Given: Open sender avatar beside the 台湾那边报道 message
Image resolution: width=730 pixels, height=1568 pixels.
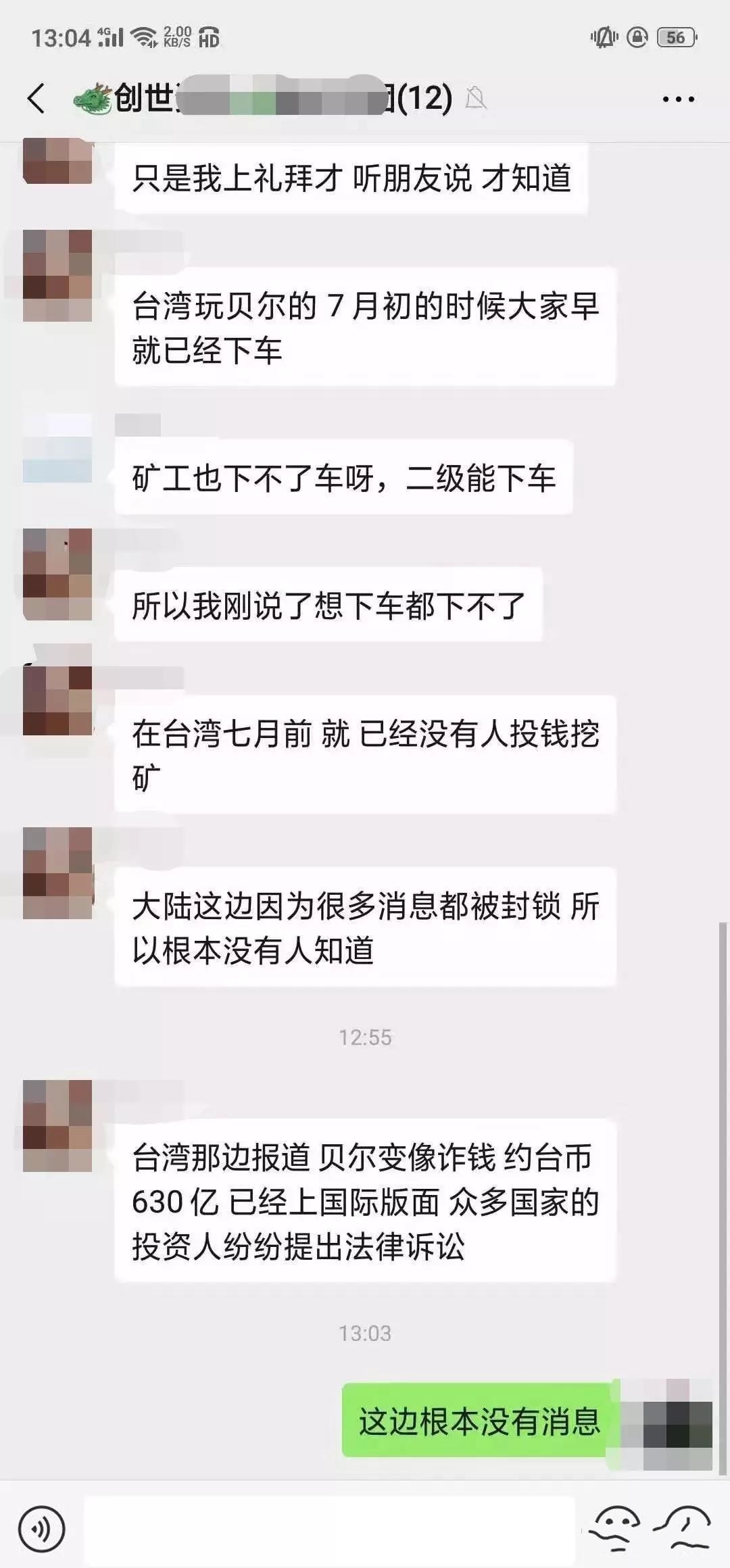Looking at the screenshot, I should 57,1125.
